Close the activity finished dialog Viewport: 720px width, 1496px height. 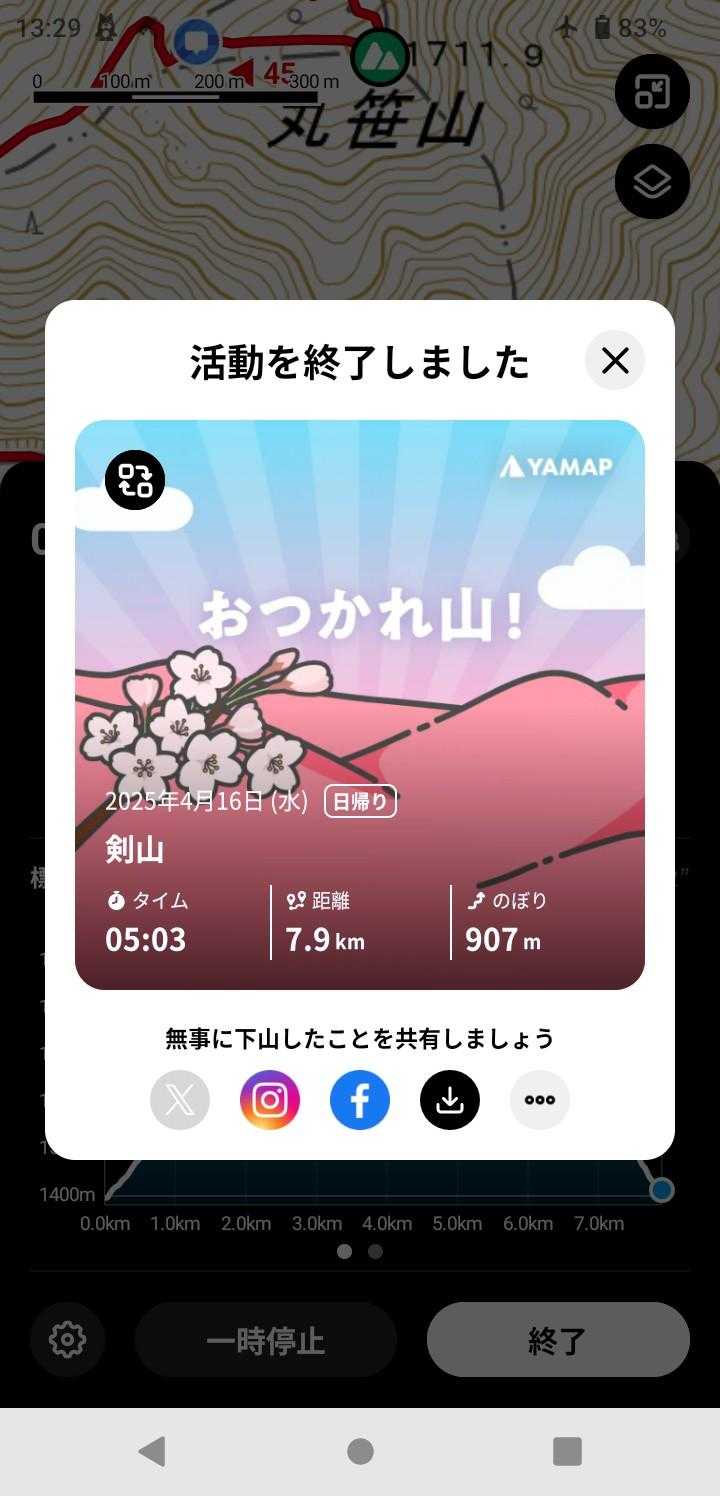615,361
